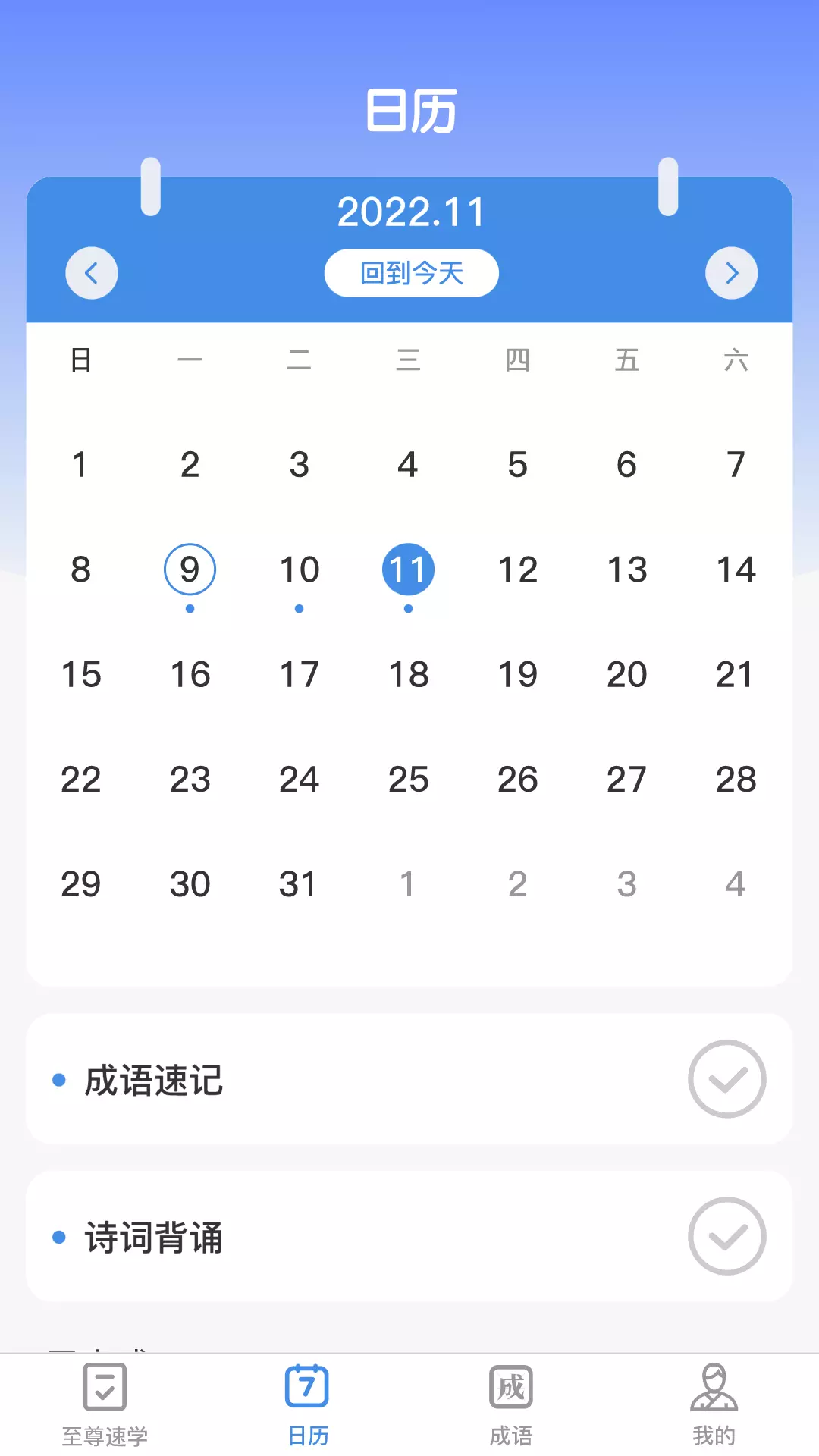The width and height of the screenshot is (819, 1456).
Task: Switch to the 日历 tab
Action: click(x=308, y=1404)
